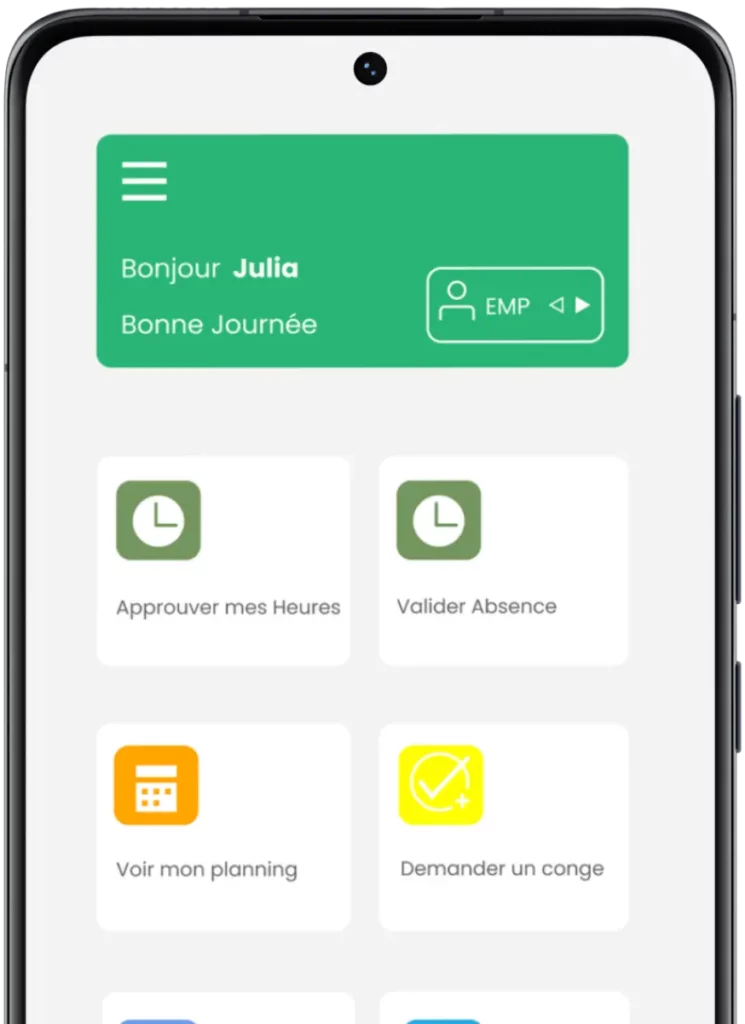745x1024 pixels.
Task: Tap the filled right arrow beside EMP
Action: click(582, 305)
